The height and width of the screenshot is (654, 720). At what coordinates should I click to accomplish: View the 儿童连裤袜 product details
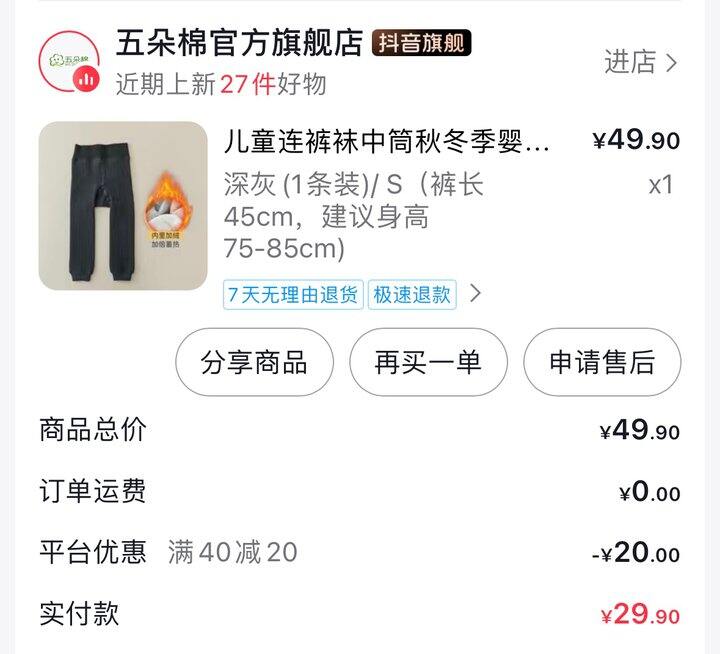click(386, 141)
